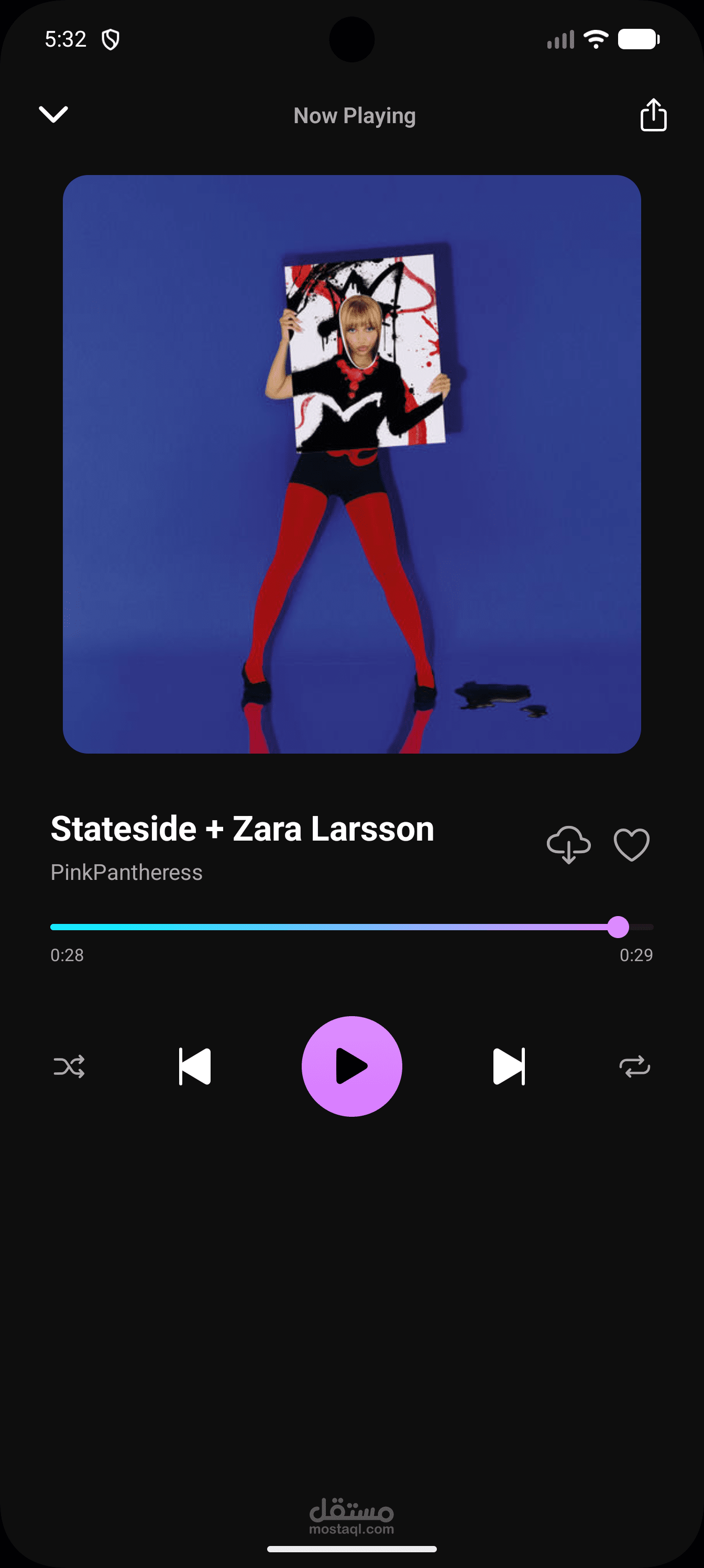Enable shuffle mode
Screen dimensions: 704x1568
[69, 1066]
